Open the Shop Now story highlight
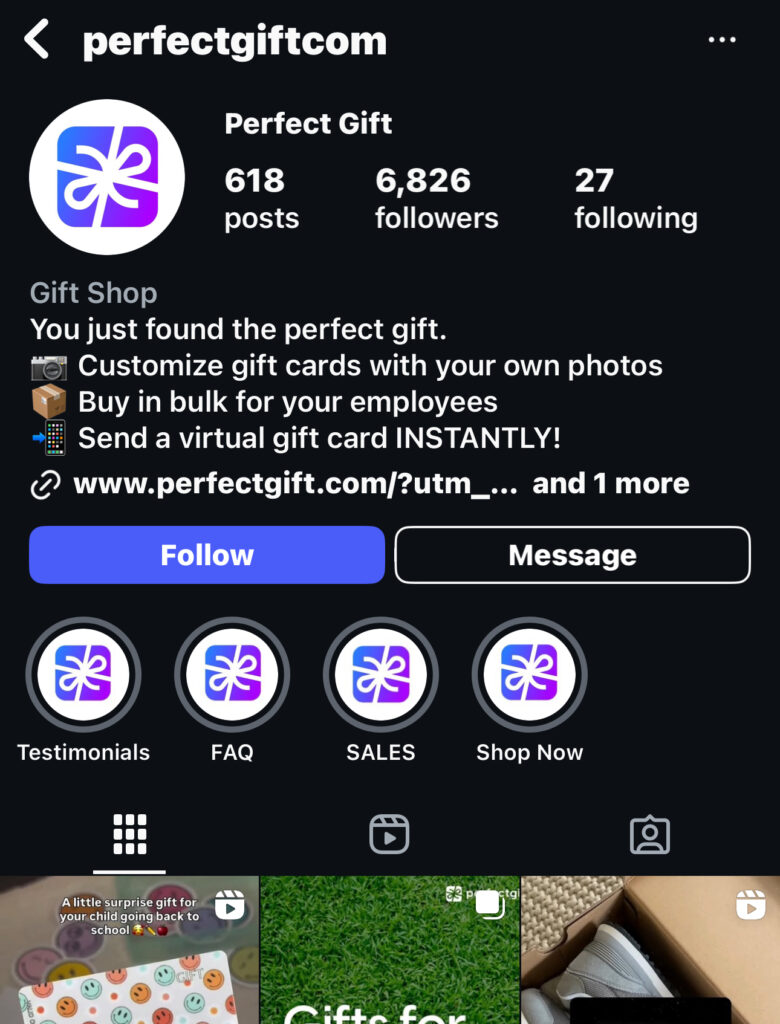780x1024 pixels. click(x=529, y=676)
